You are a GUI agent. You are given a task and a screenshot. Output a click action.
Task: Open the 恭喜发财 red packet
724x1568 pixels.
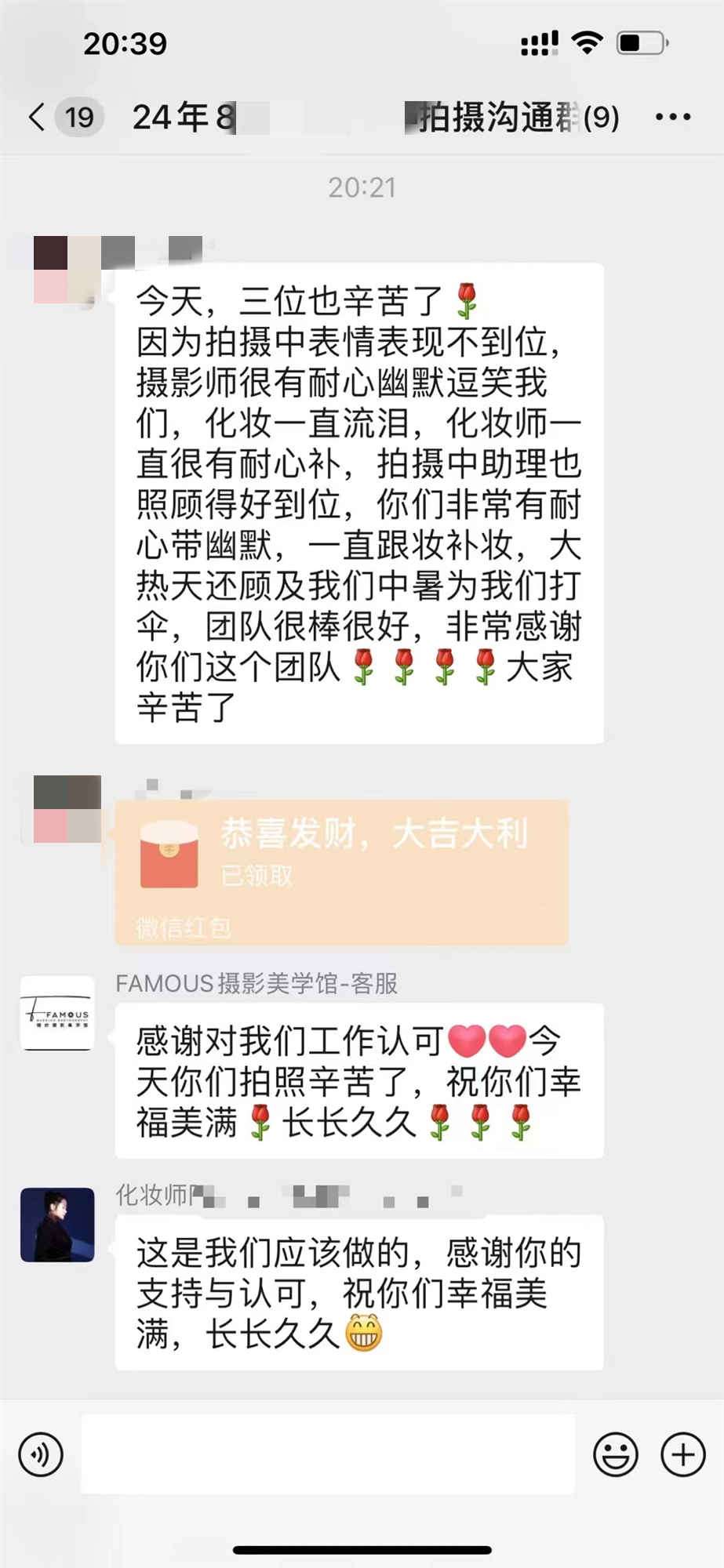(x=341, y=872)
